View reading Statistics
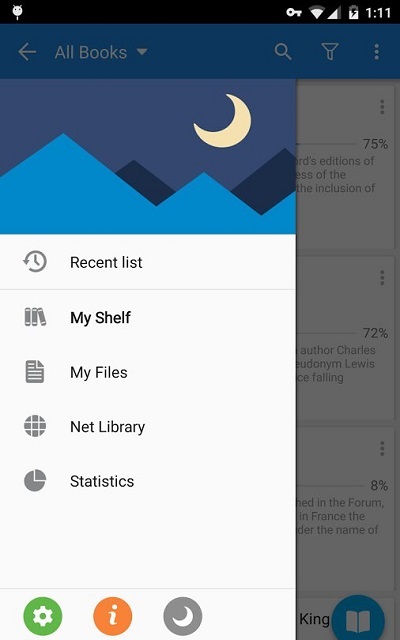This screenshot has height=640, width=400. [148, 481]
